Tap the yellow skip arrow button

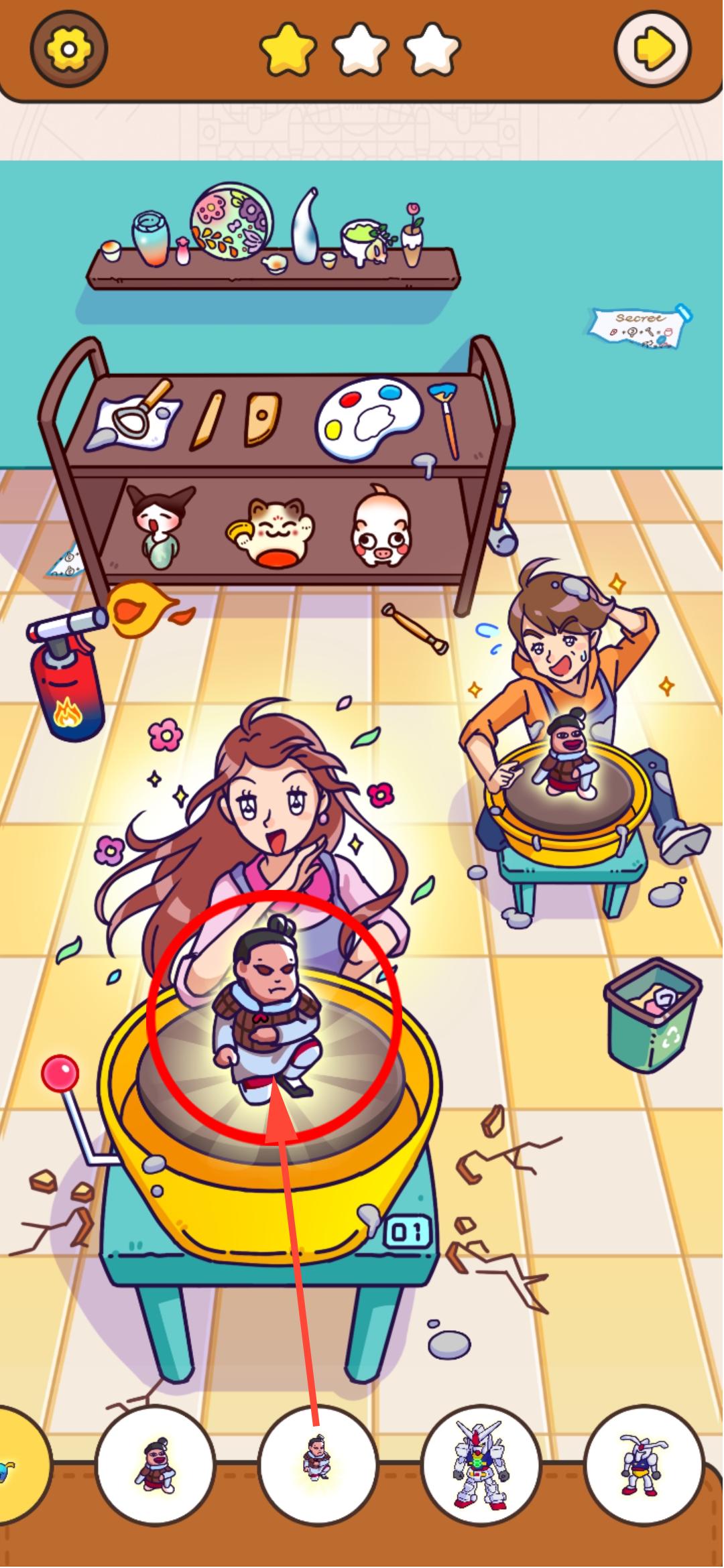point(654,49)
